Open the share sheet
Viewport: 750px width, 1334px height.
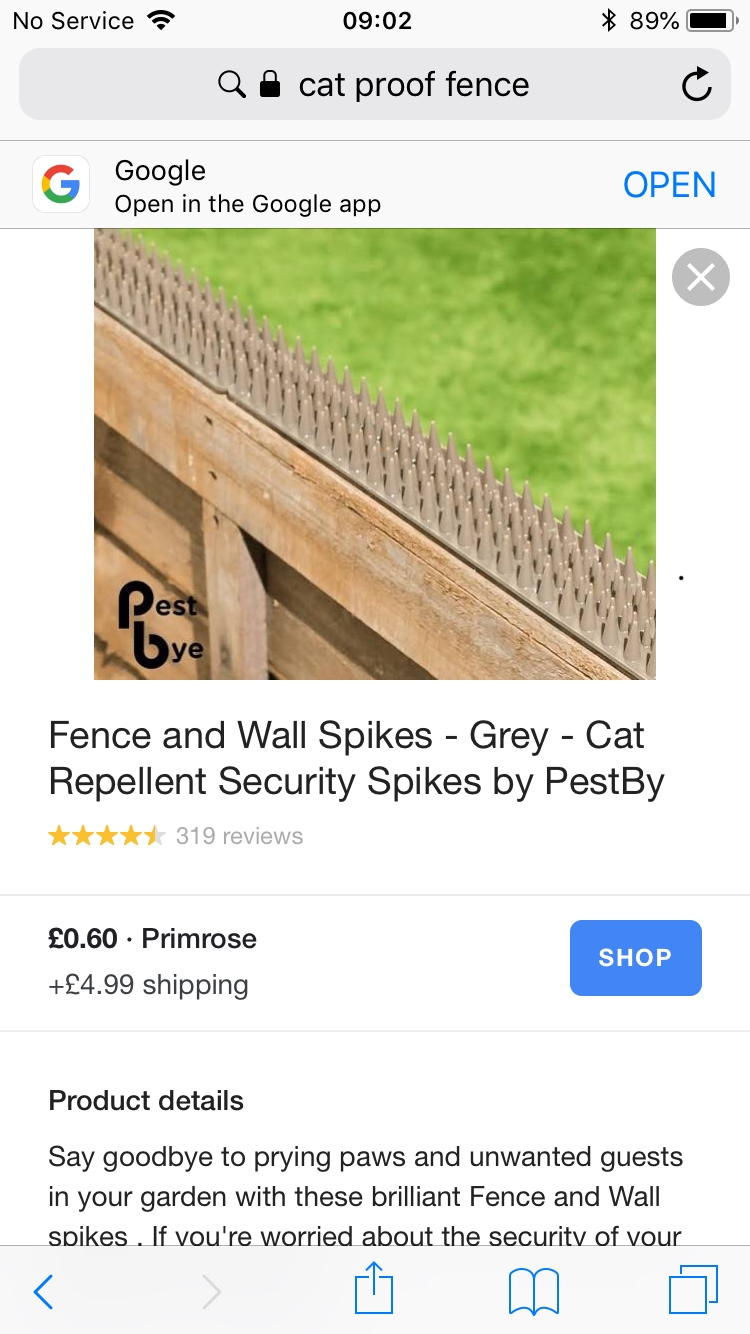tap(374, 1290)
